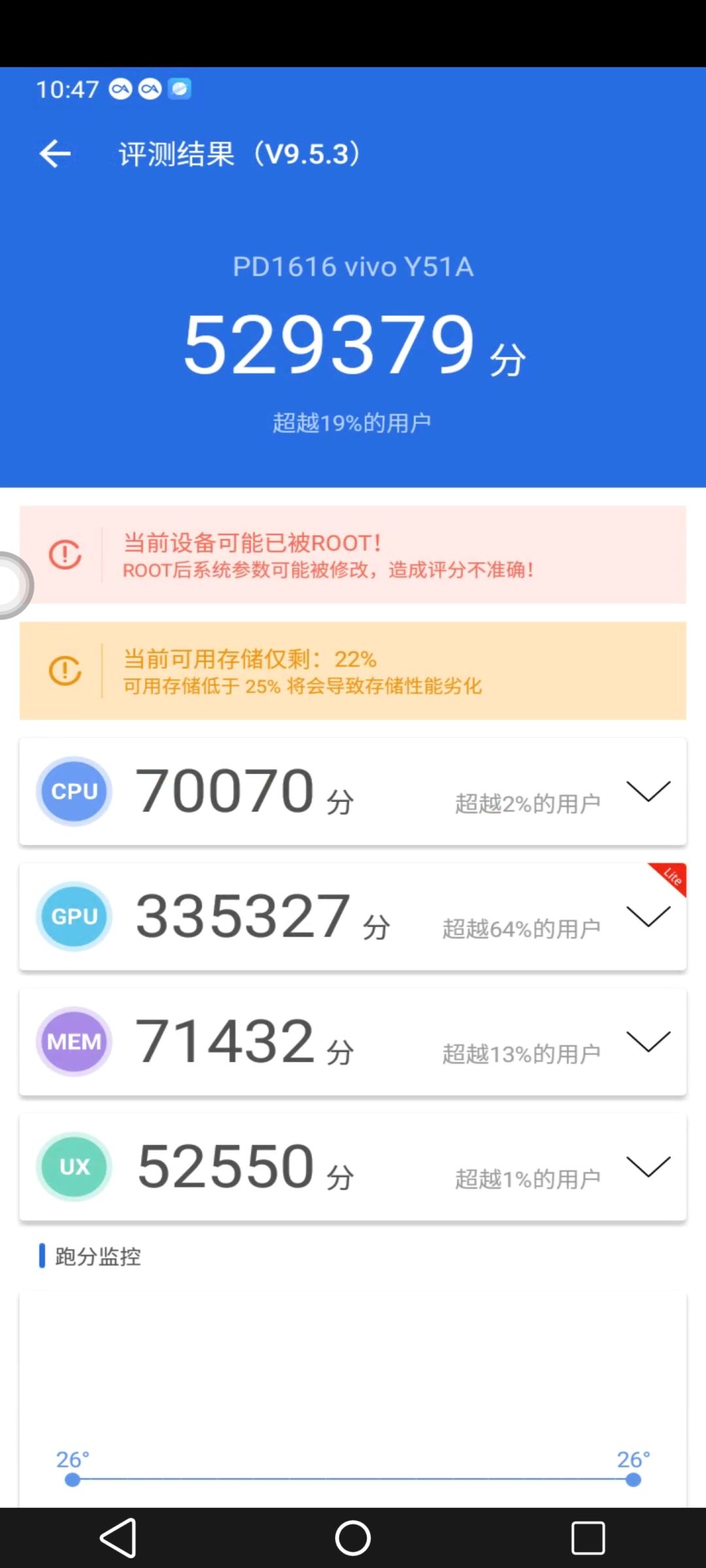Select the UX score icon
The width and height of the screenshot is (706, 1568).
click(73, 1167)
